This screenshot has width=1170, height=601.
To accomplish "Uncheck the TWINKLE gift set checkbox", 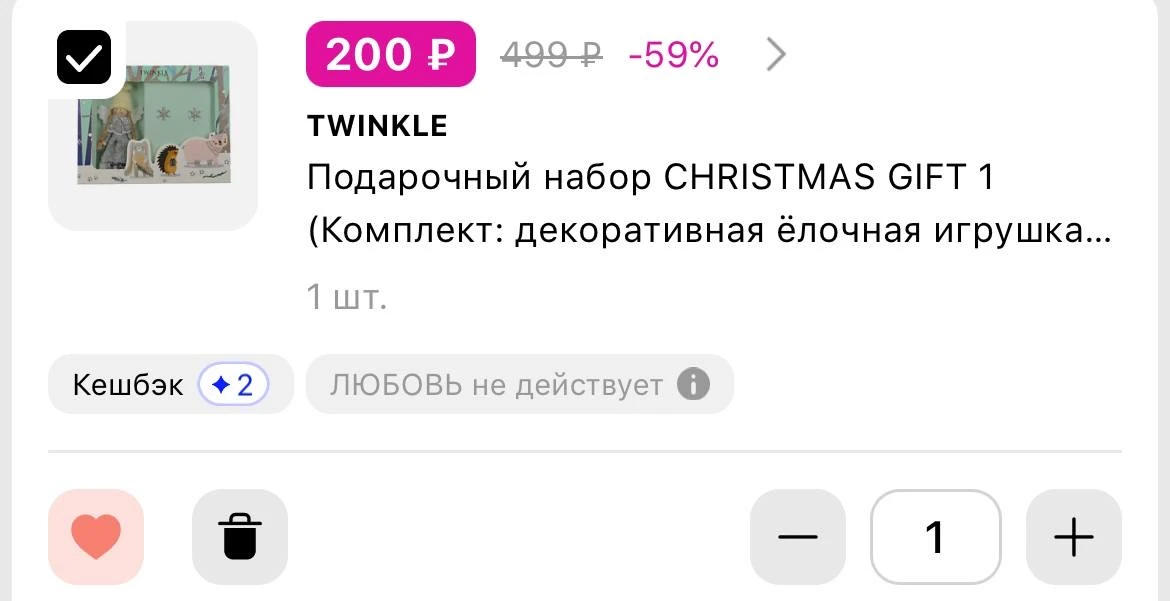I will pyautogui.click(x=84, y=57).
